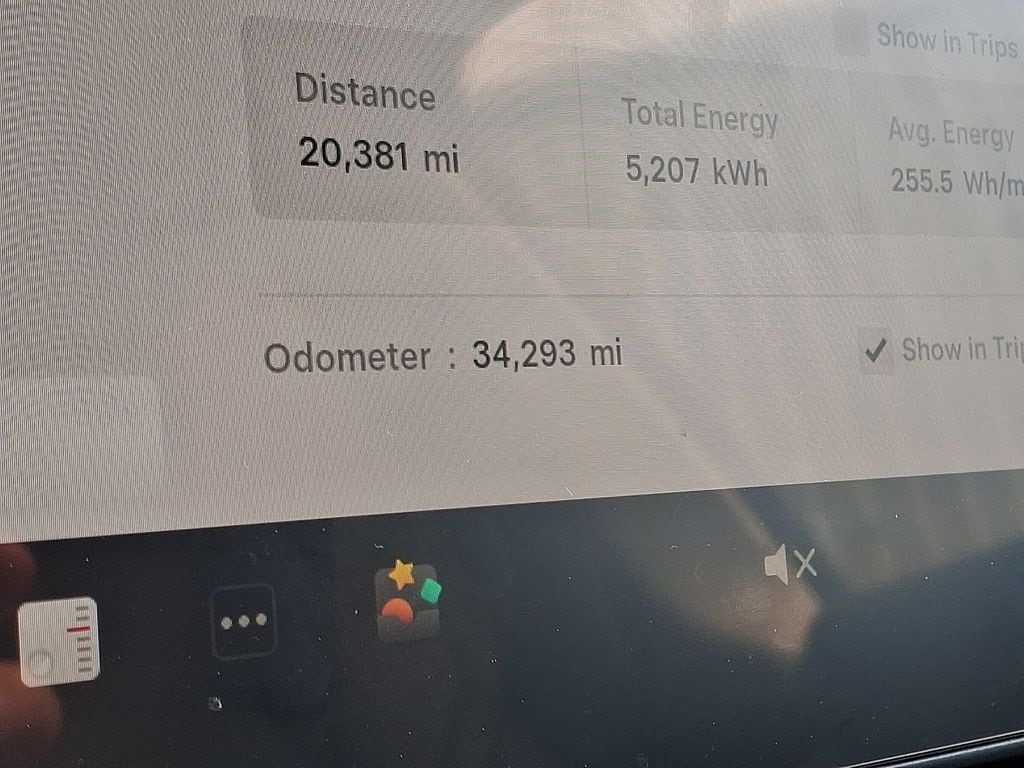The width and height of the screenshot is (1024, 768).
Task: Uncheck Show in Trips beside the odometer
Action: [877, 351]
